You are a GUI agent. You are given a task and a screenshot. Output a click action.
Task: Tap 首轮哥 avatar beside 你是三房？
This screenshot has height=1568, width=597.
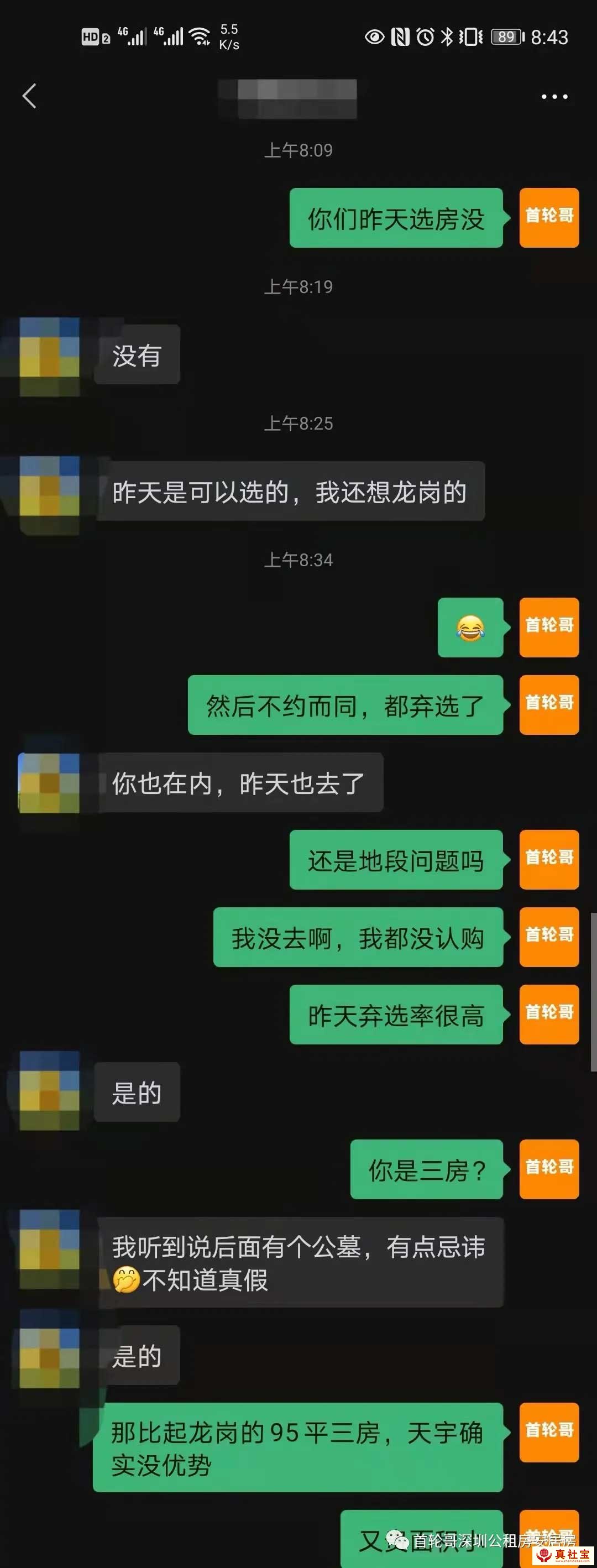coord(549,1169)
